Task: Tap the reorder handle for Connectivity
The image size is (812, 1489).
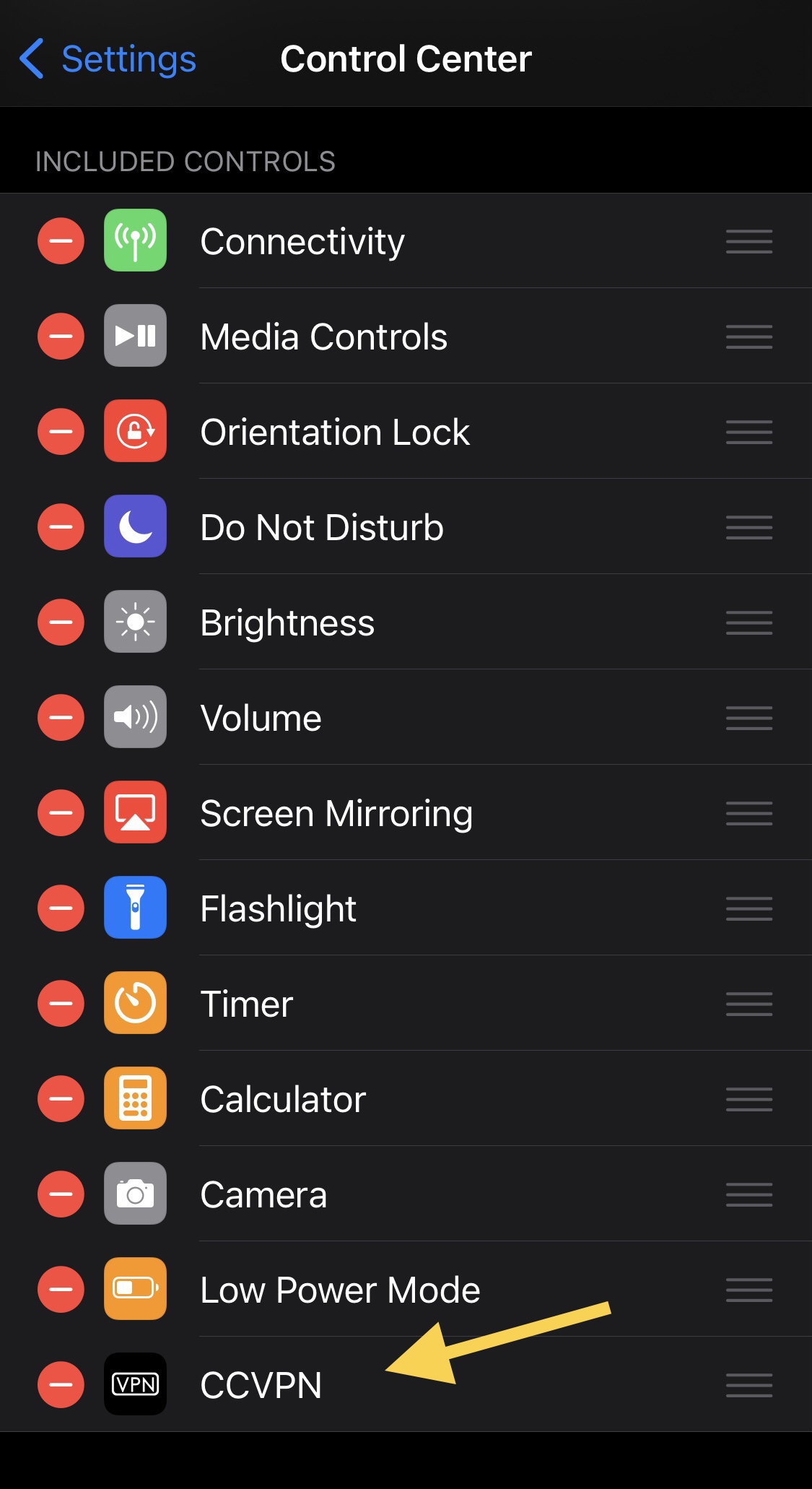Action: click(749, 241)
